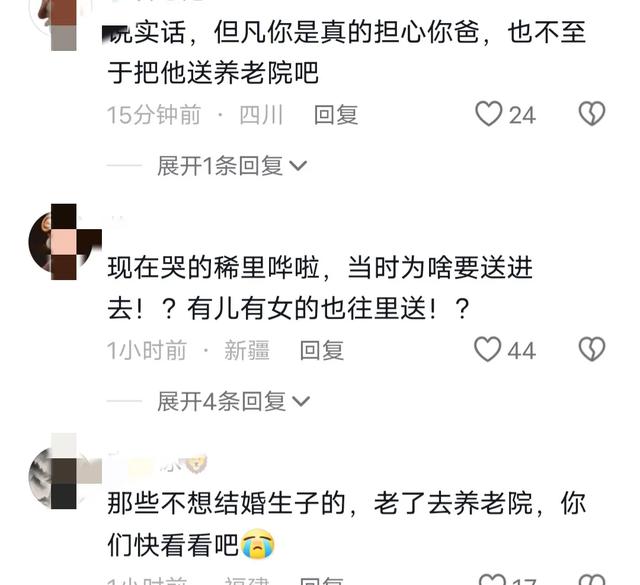640x585 pixels.
Task: Open avatar of commenter about 不想结婚生子
Action: (64, 474)
